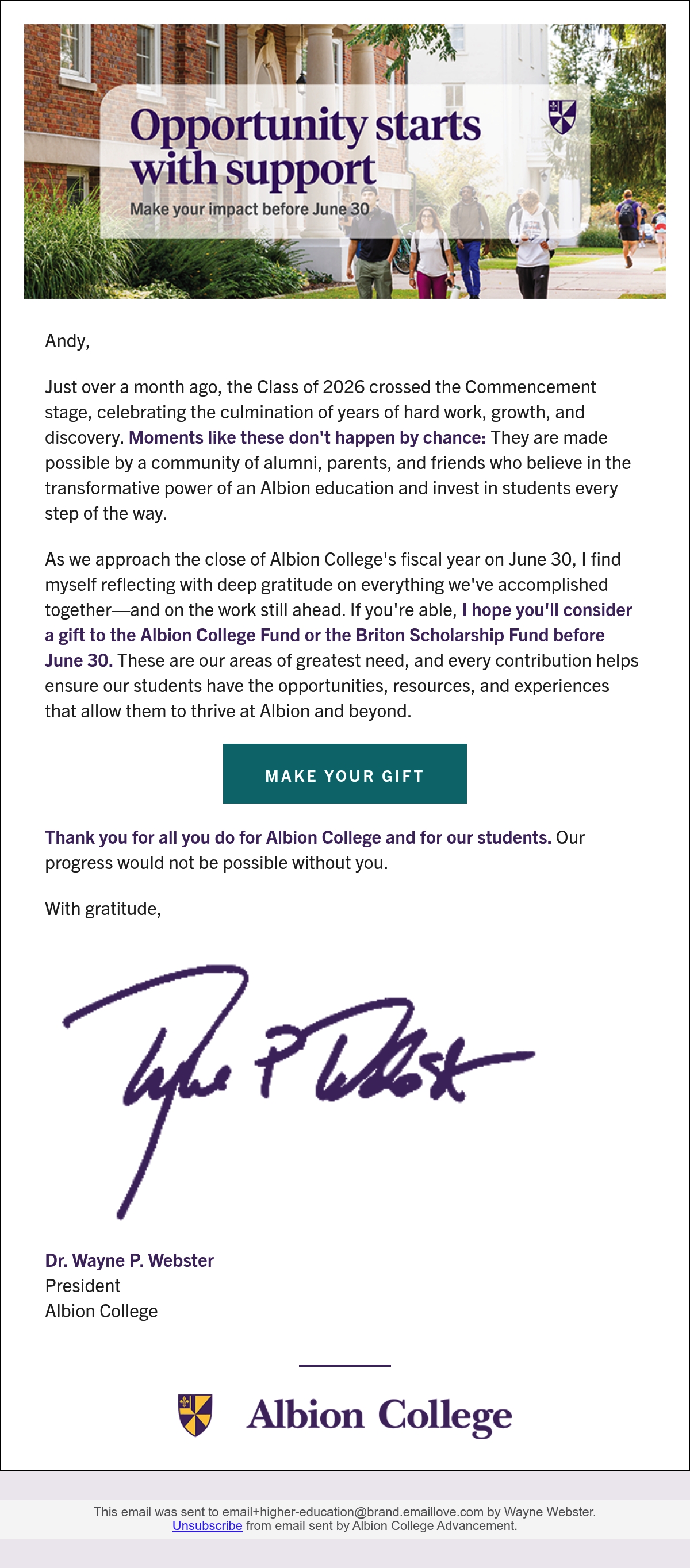Open the Unsubscribe link
Image resolution: width=690 pixels, height=1568 pixels.
pos(207,1525)
